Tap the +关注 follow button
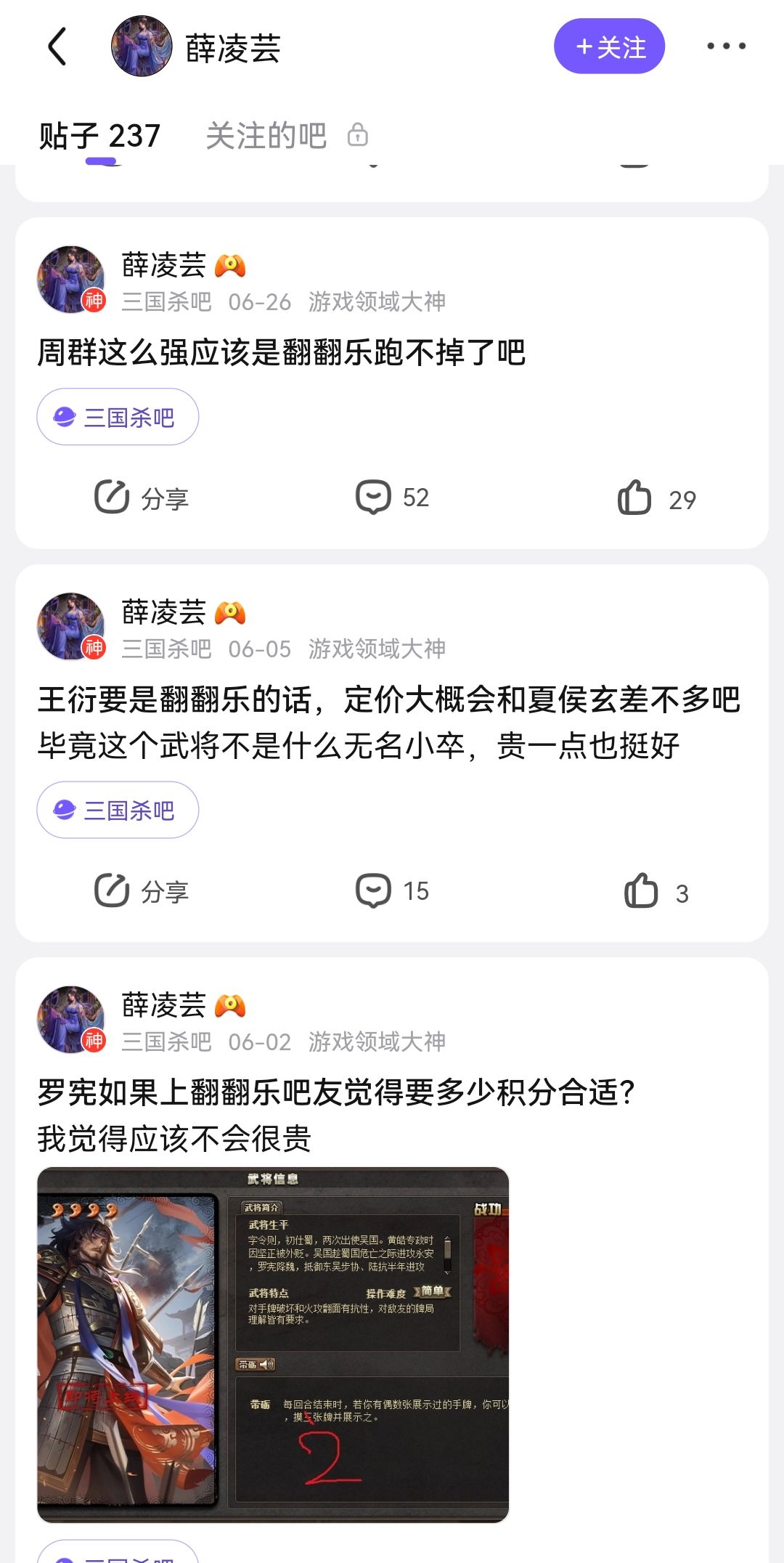 click(x=609, y=46)
